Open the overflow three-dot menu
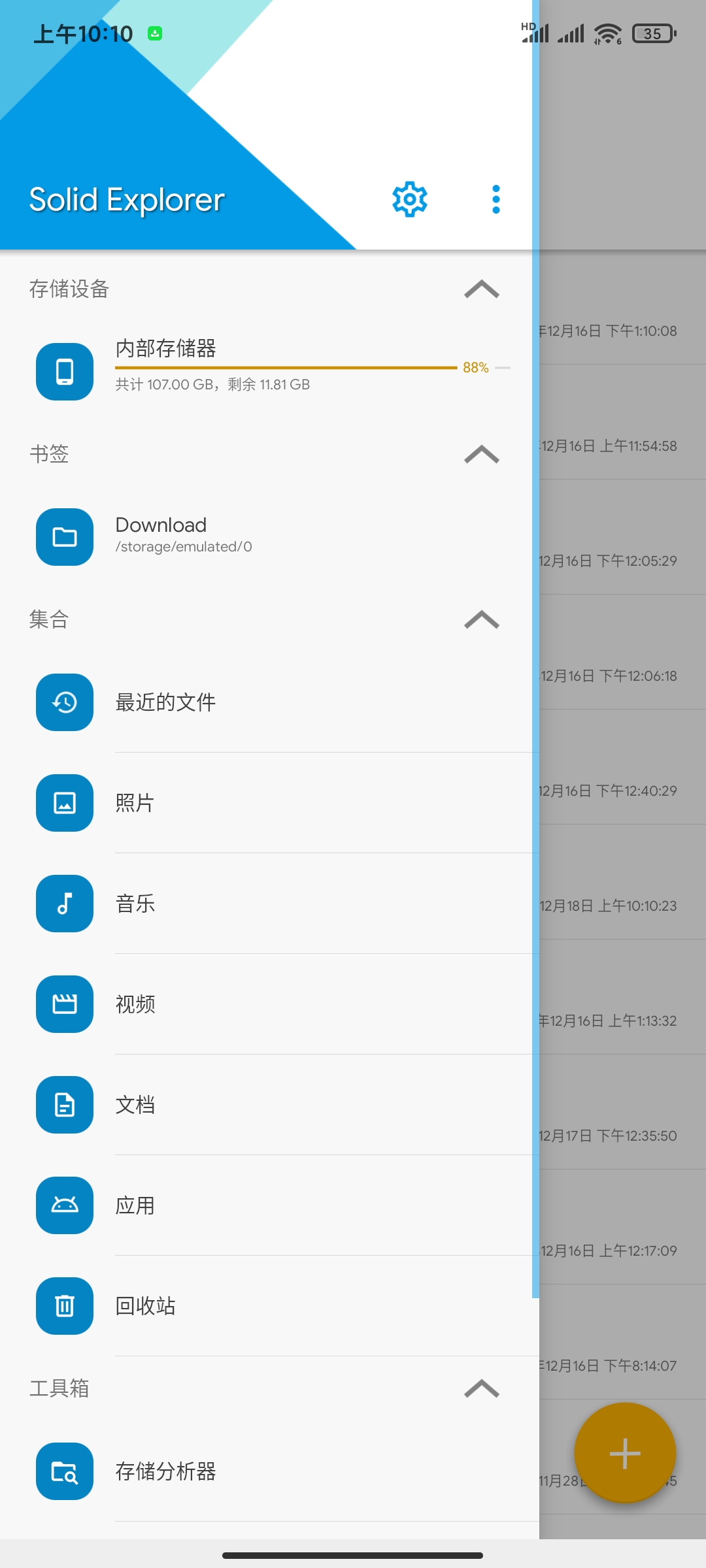This screenshot has width=706, height=1568. (496, 199)
